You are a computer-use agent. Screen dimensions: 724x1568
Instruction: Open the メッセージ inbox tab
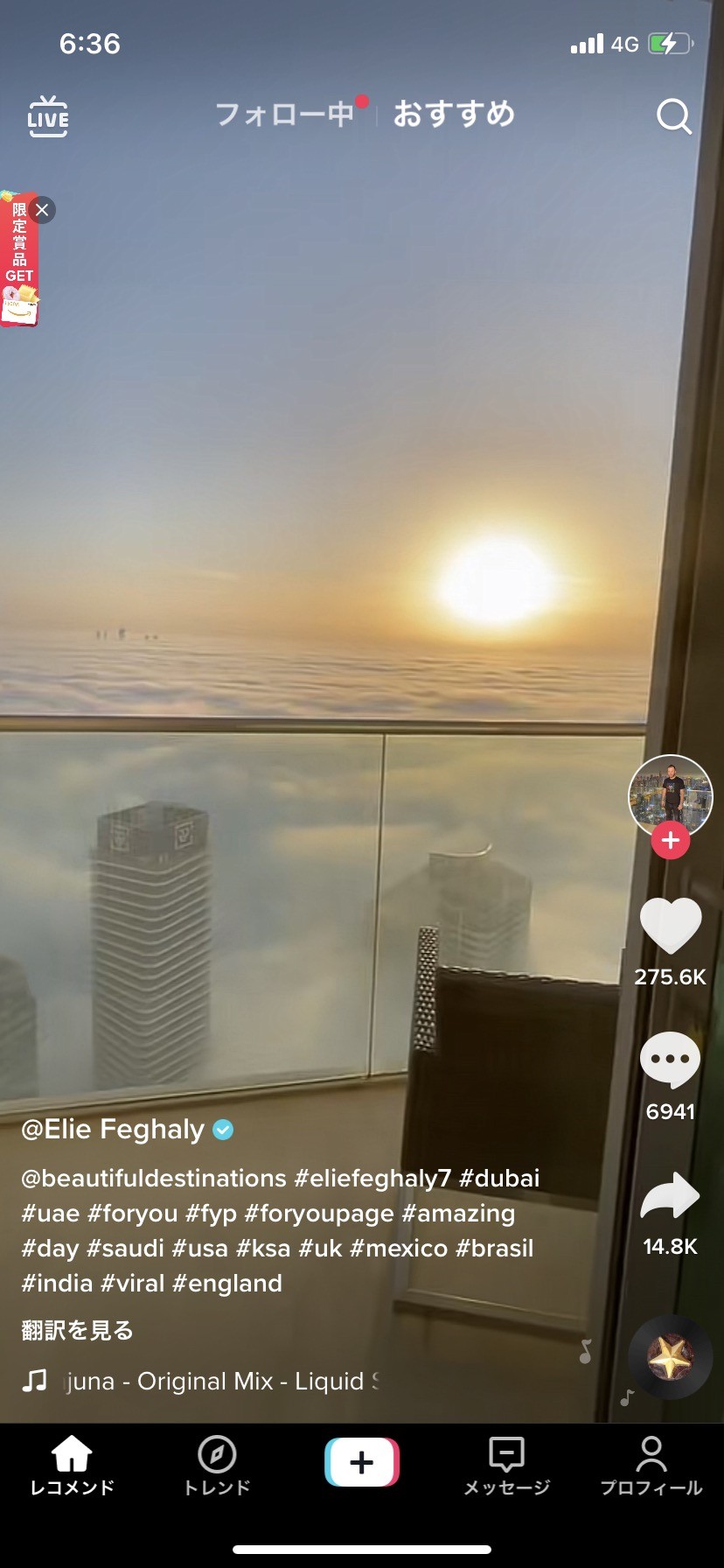(506, 1465)
